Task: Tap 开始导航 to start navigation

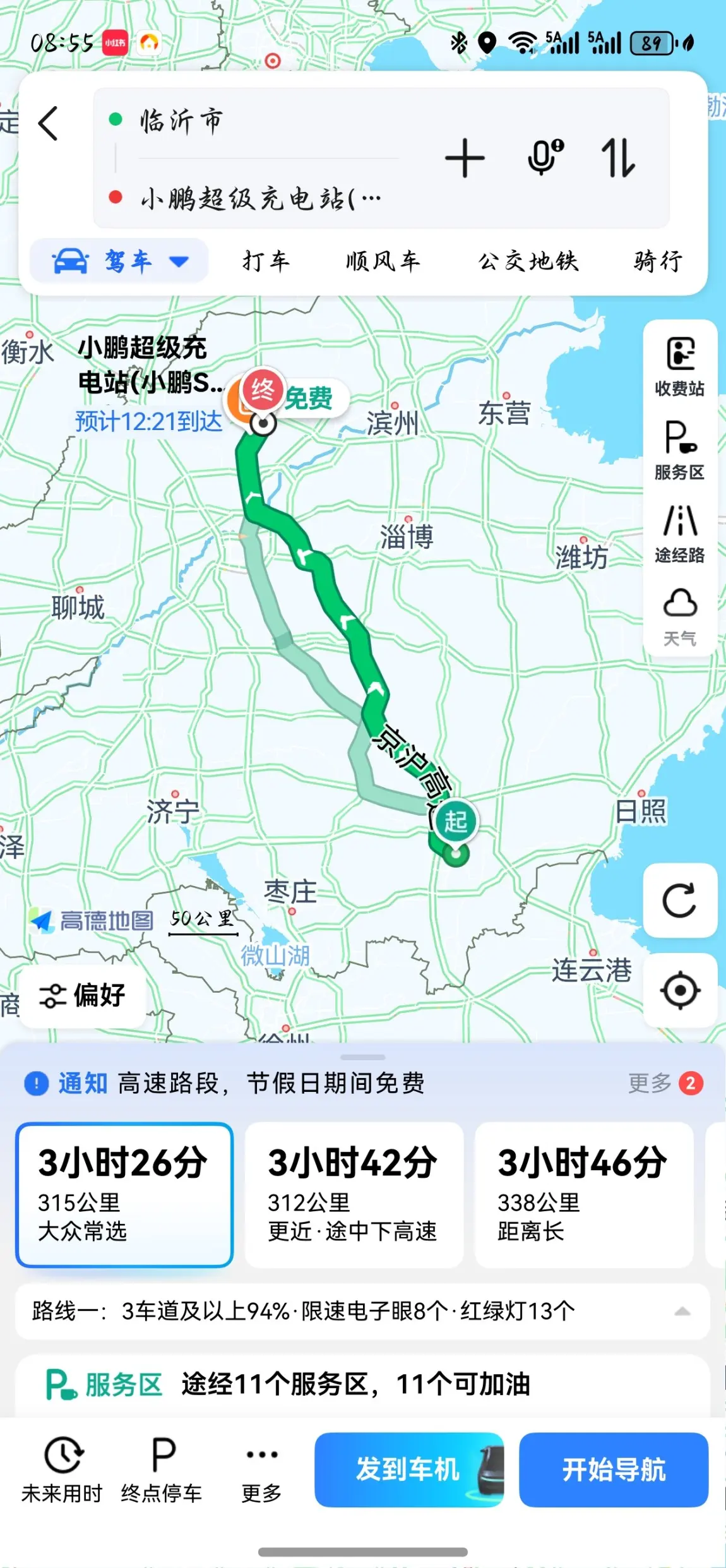Action: coord(613,1469)
